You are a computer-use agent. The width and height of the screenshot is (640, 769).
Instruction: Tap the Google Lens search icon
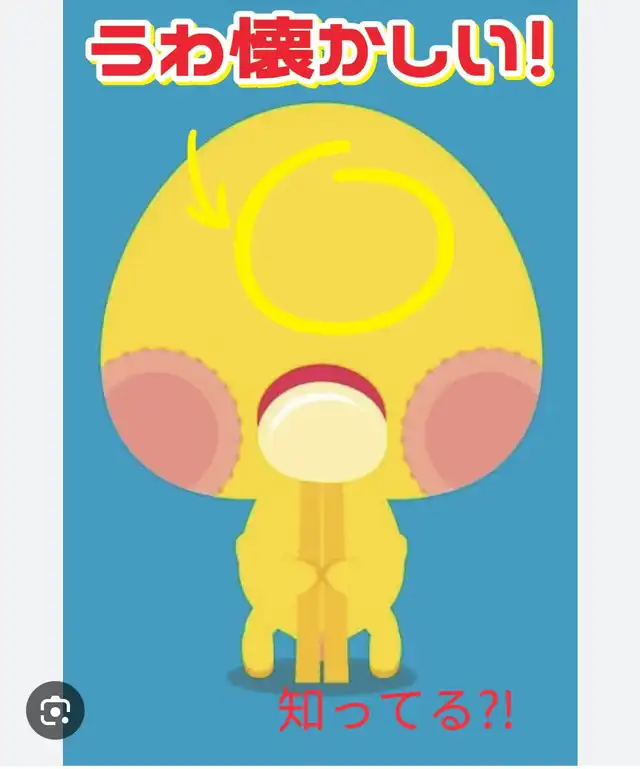tap(55, 710)
